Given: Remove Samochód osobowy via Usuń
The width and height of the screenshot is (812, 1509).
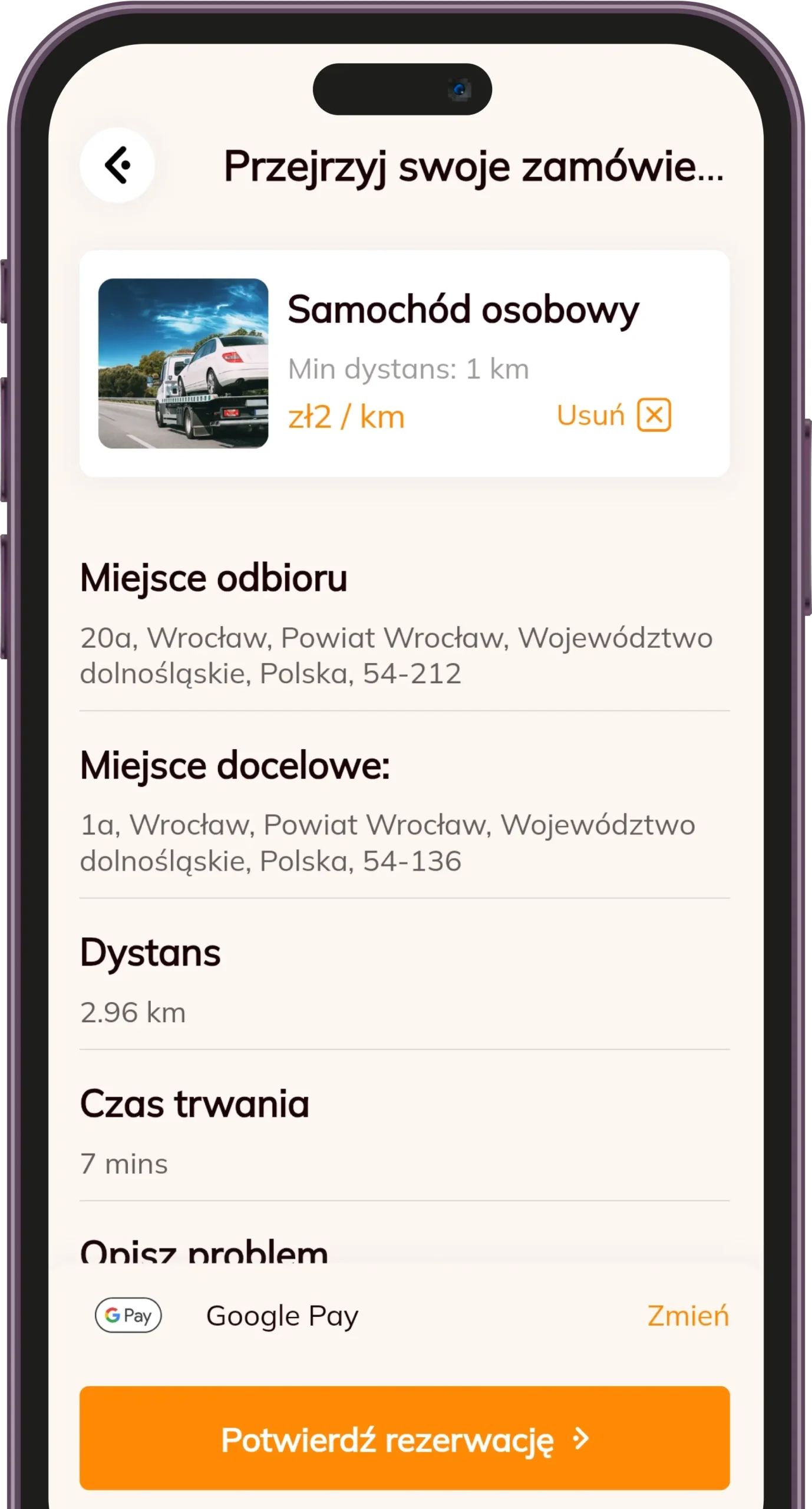Looking at the screenshot, I should [x=613, y=415].
